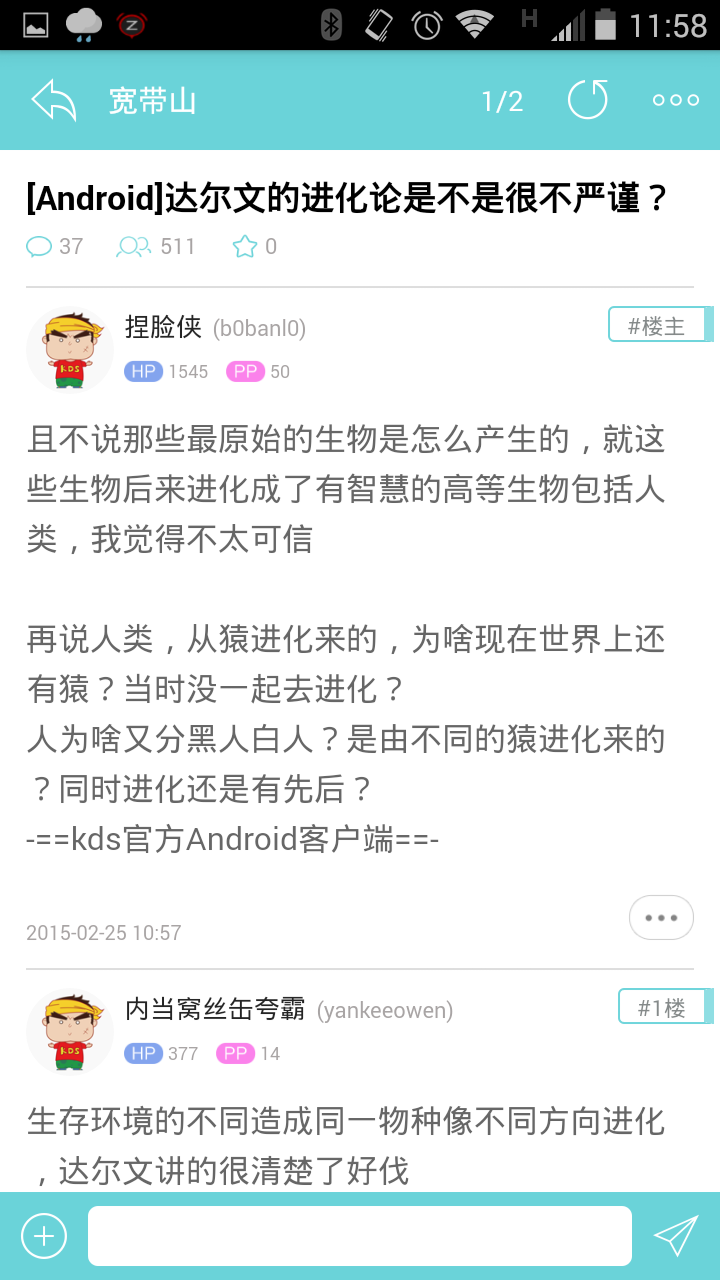
Task: Go back using the arrow in the header
Action: [54, 101]
